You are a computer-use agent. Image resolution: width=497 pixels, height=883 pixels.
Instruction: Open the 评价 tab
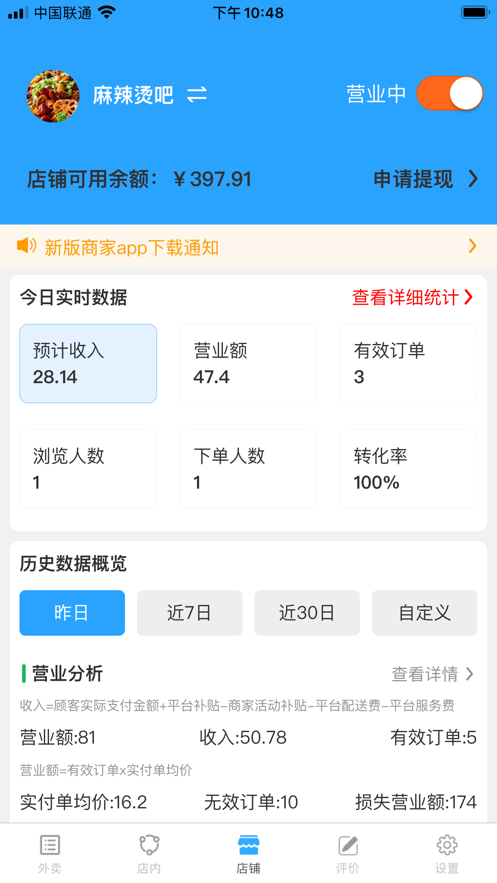348,854
